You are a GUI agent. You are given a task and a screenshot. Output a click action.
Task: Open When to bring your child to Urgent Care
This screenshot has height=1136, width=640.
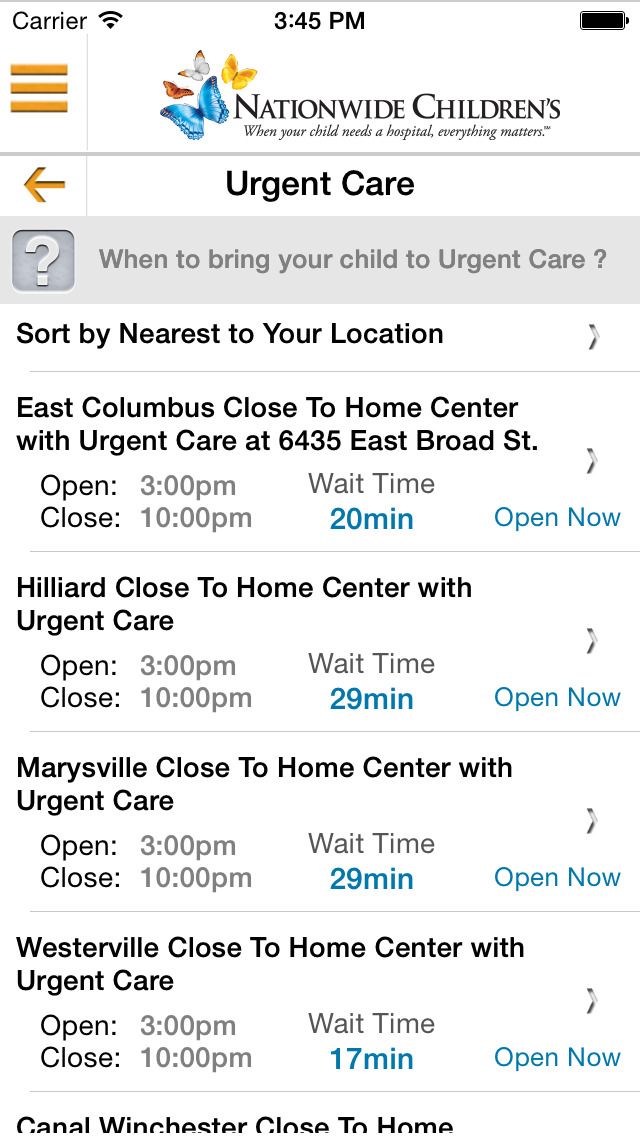click(x=320, y=260)
